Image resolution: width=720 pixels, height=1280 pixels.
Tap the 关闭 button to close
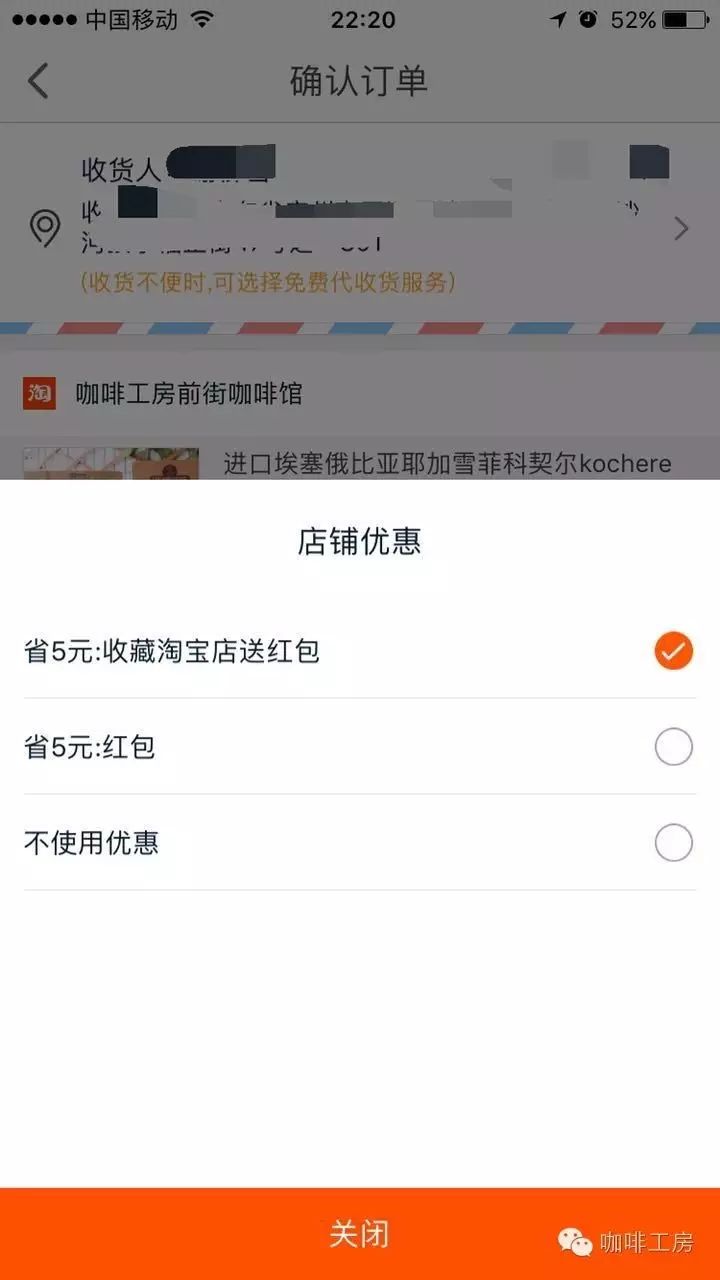(x=359, y=1234)
